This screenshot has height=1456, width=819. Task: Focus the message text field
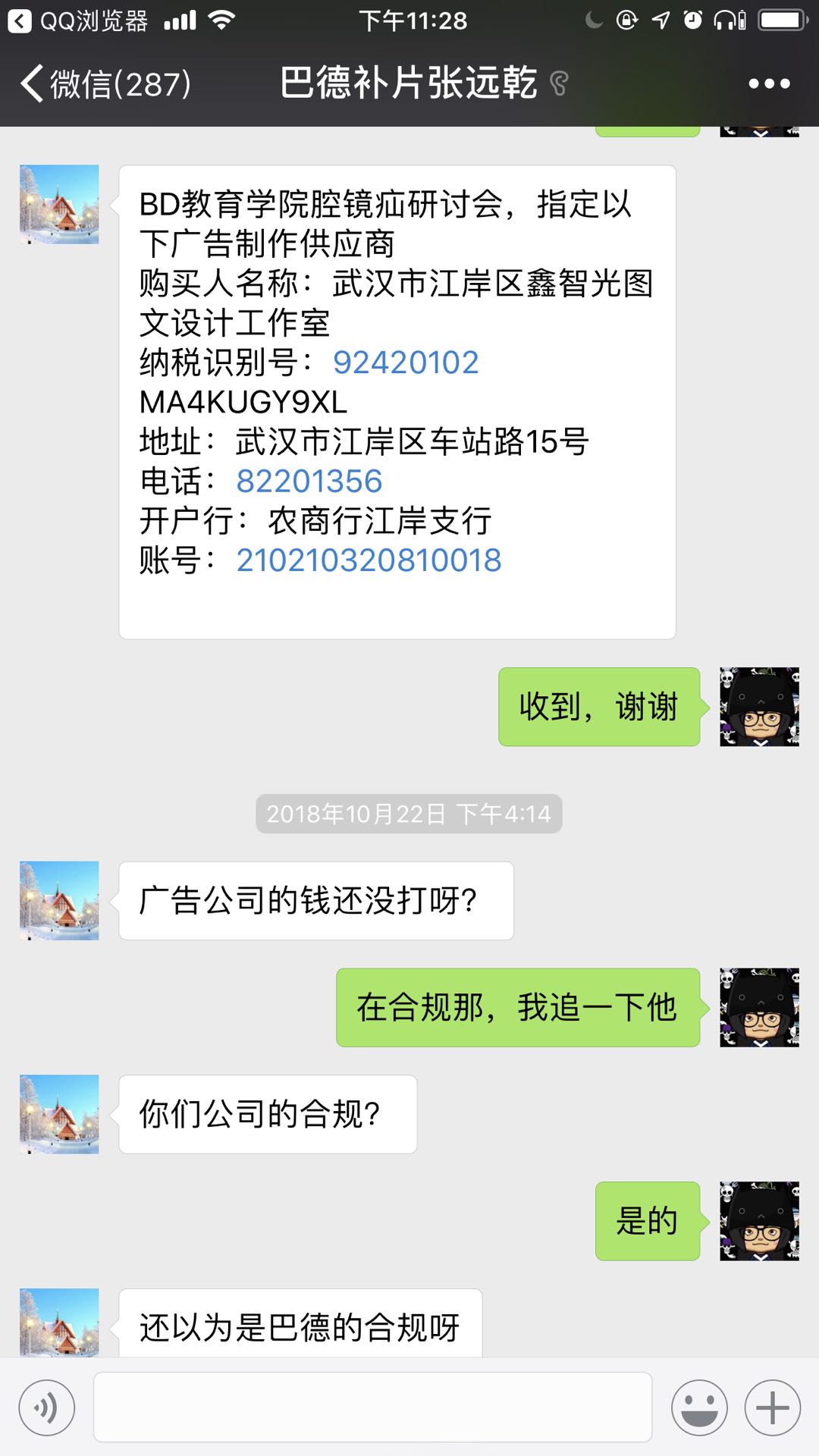click(372, 1407)
